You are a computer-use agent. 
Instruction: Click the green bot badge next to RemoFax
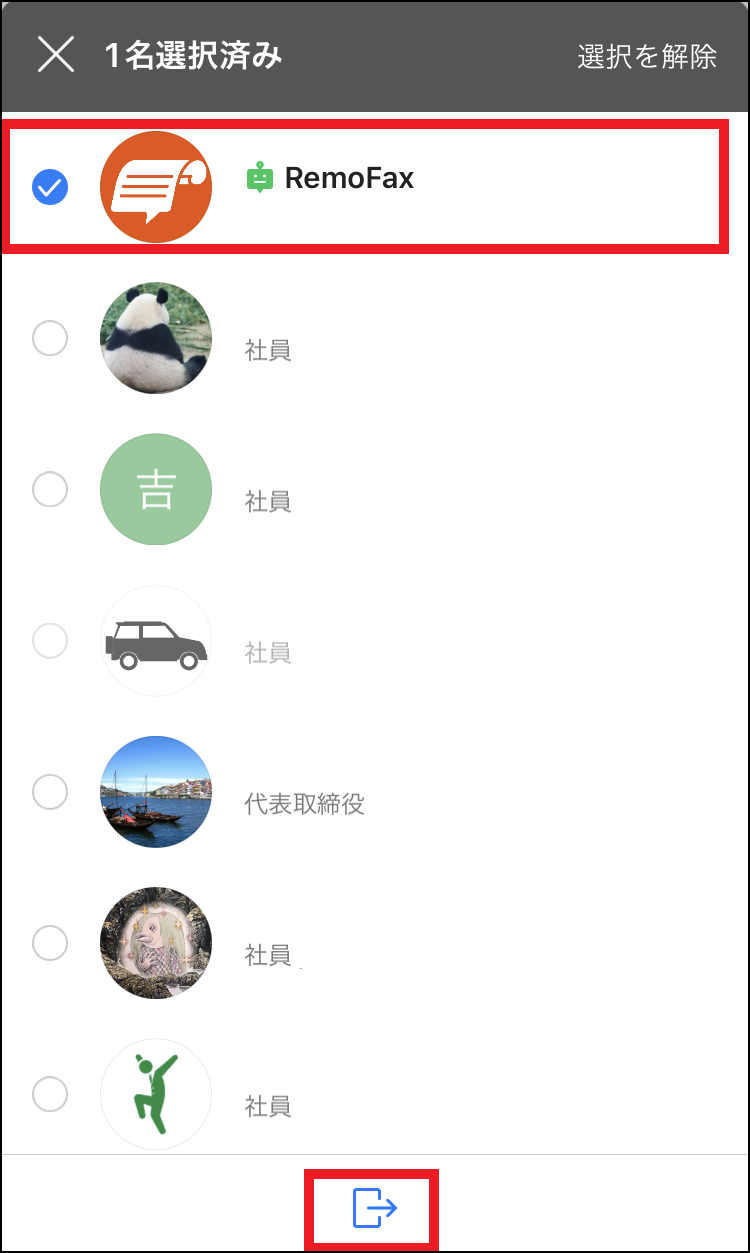(262, 178)
